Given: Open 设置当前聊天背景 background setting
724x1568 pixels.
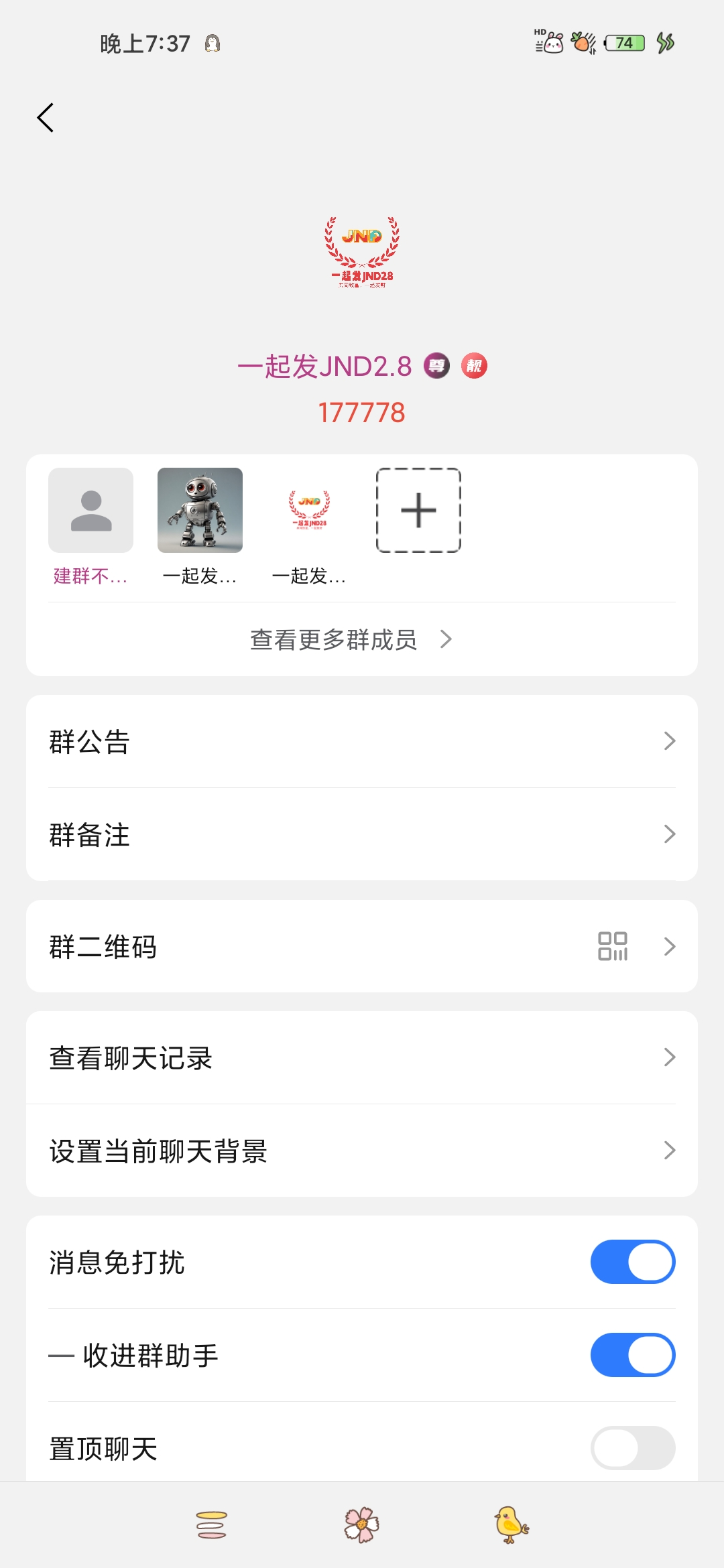Looking at the screenshot, I should point(362,1151).
